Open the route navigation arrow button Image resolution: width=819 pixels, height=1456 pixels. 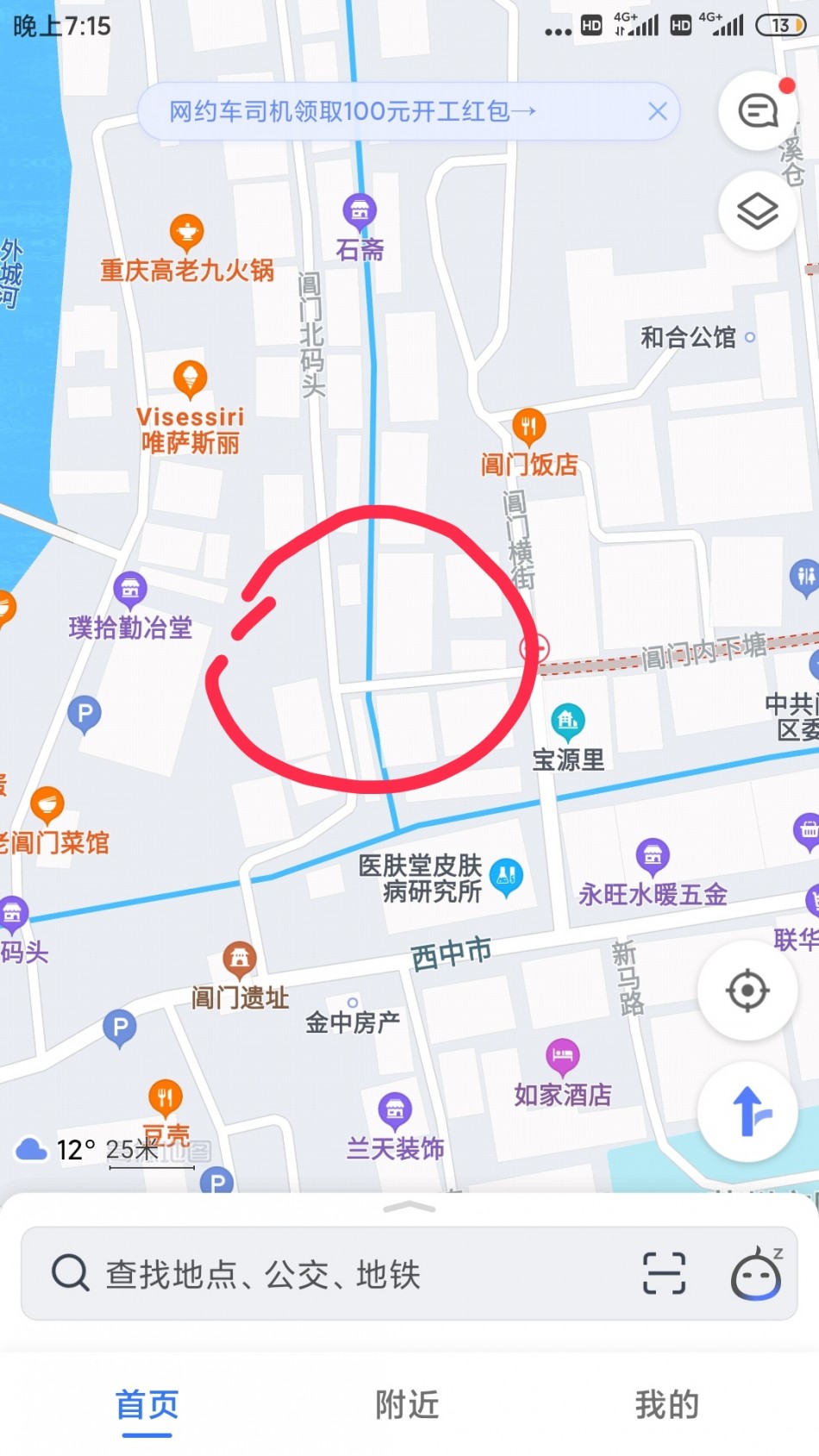coord(747,1112)
